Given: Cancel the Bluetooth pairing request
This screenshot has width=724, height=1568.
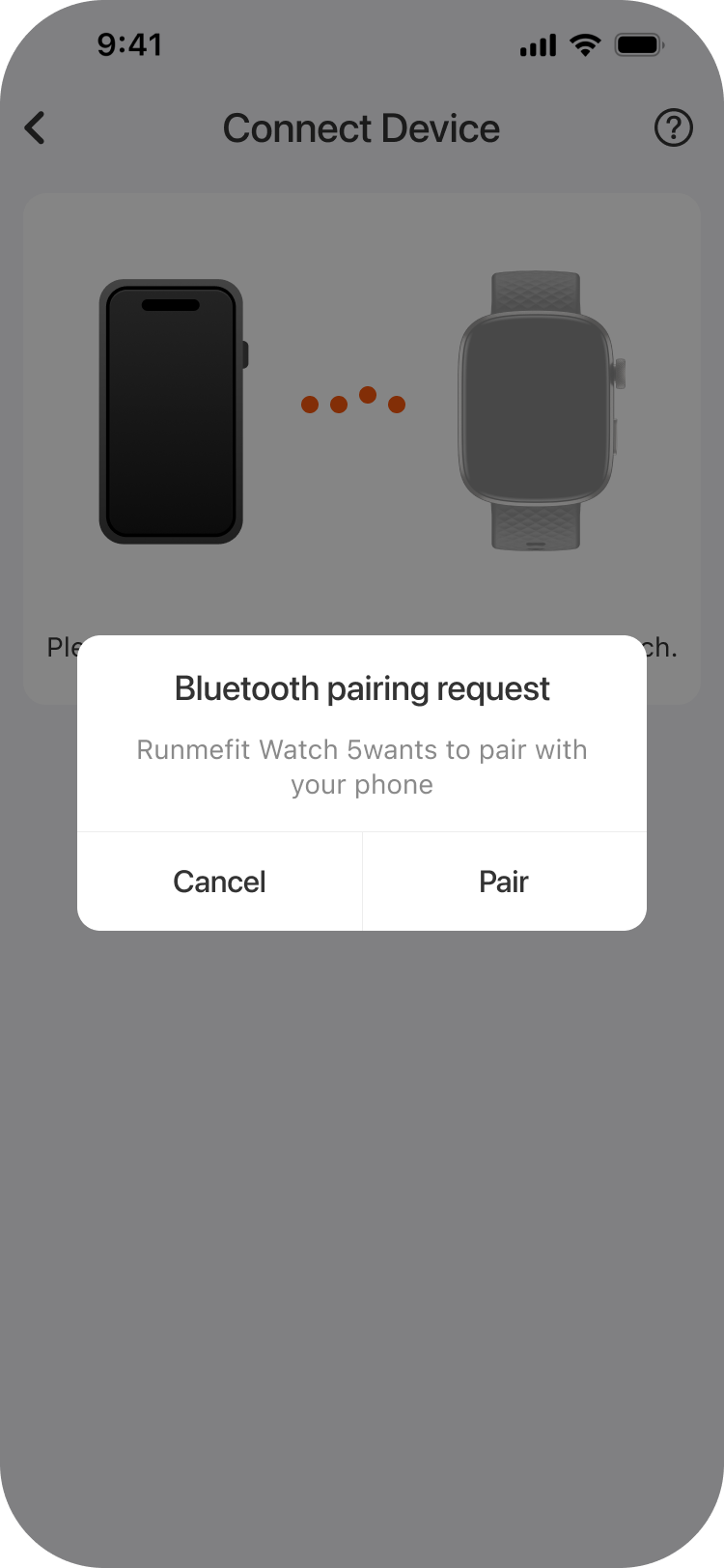Looking at the screenshot, I should [219, 882].
